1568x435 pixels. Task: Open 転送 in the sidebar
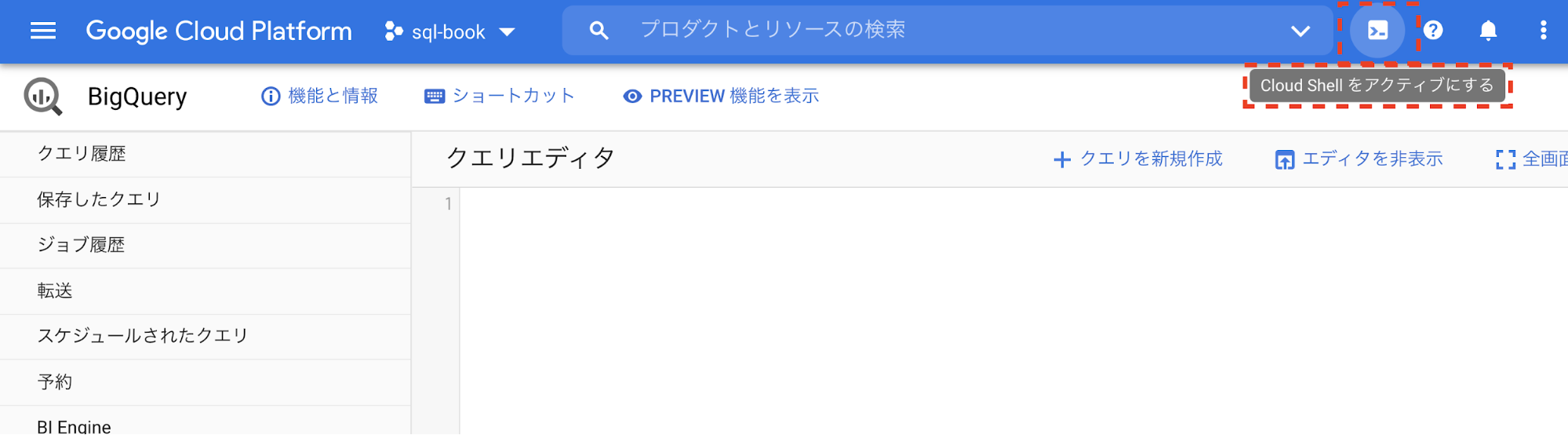[x=55, y=291]
